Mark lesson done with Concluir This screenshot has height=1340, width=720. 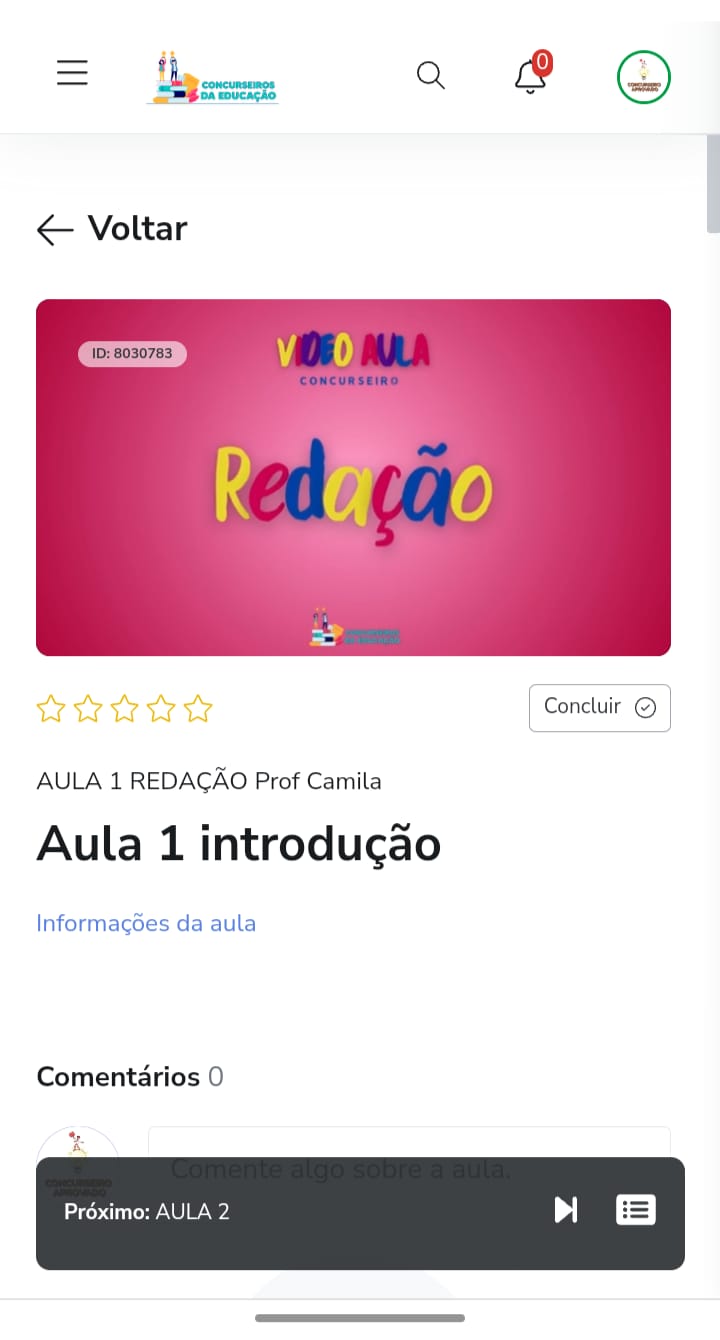point(599,707)
